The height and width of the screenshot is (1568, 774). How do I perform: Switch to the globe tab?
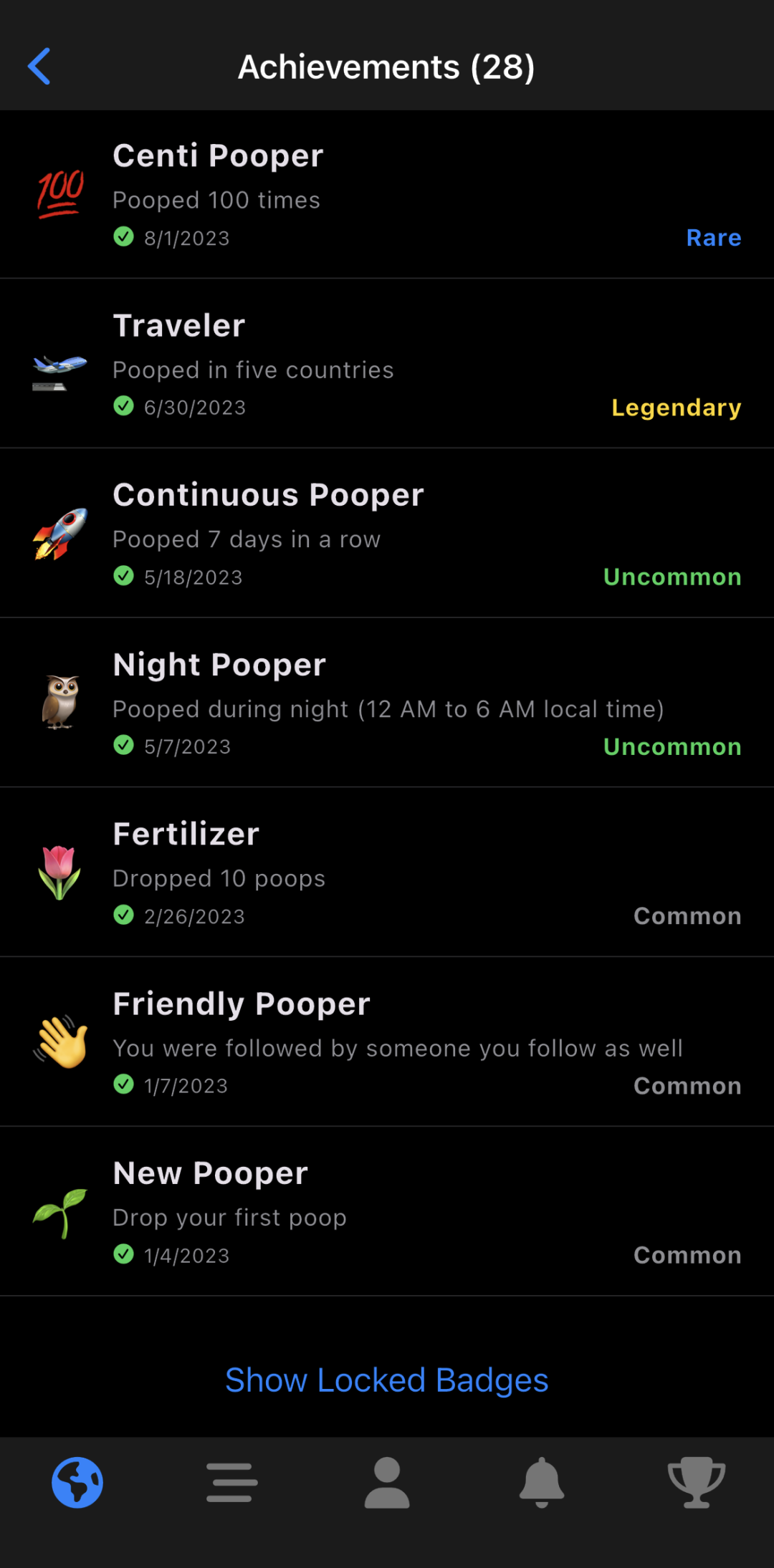tap(77, 1482)
